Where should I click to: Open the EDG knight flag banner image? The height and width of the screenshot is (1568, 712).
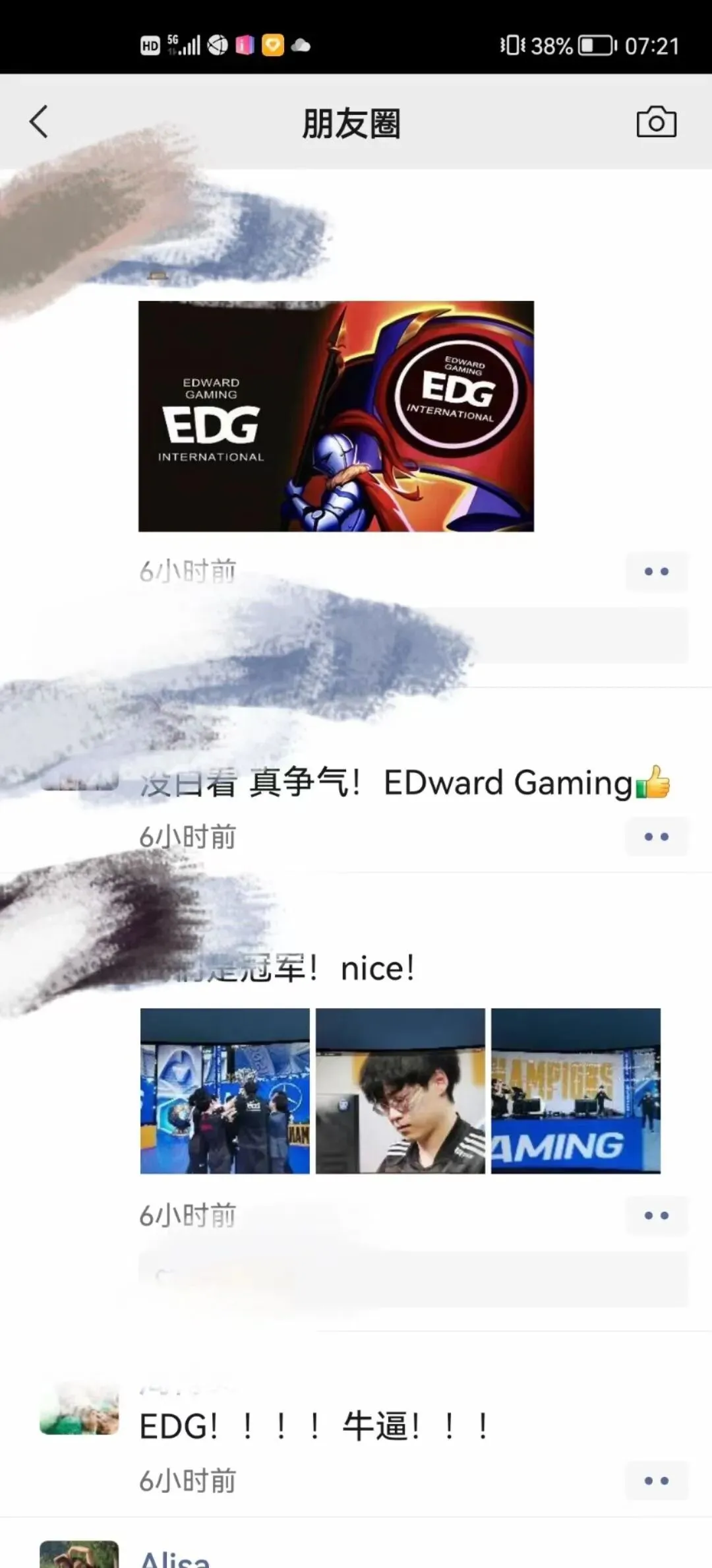point(336,416)
